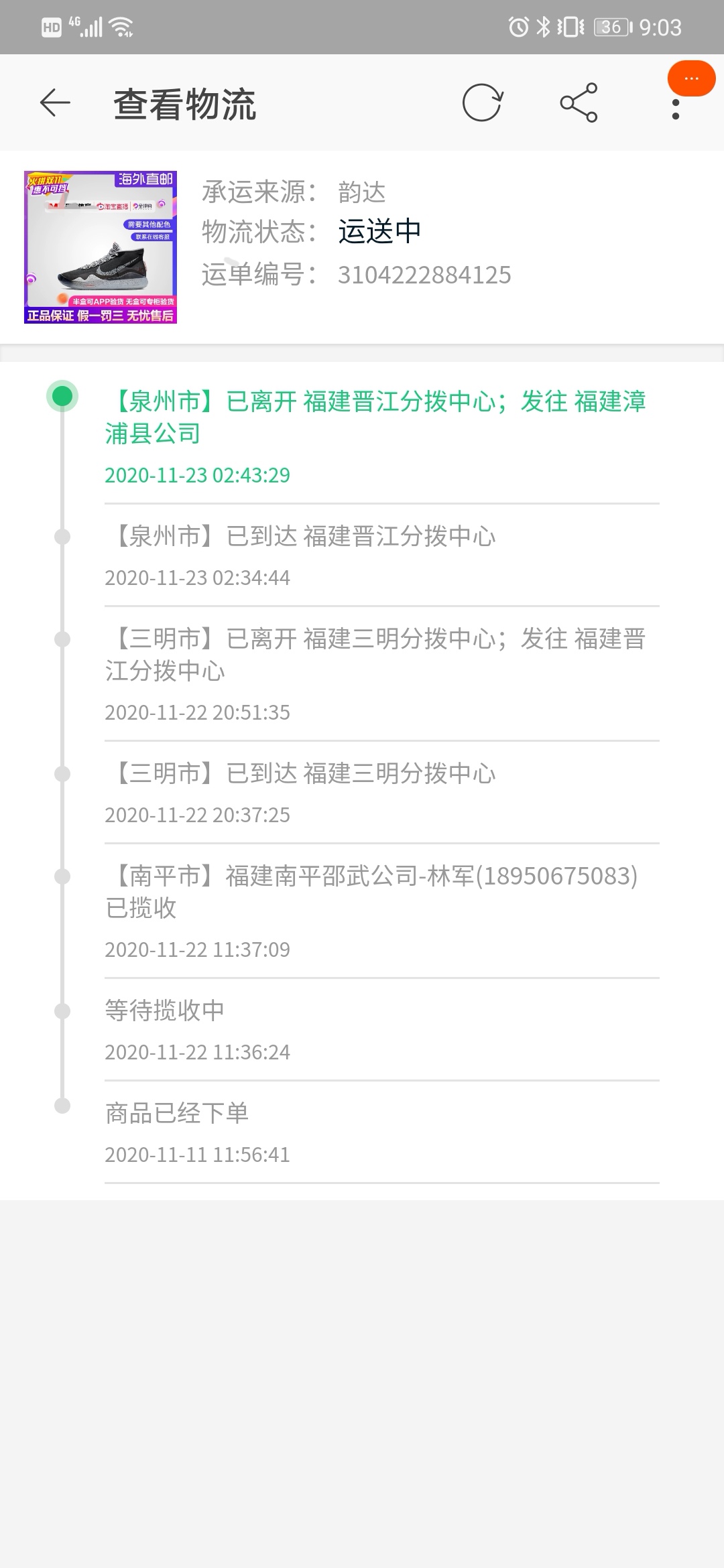Toggle the vibrate mode icon in status bar

click(570, 25)
